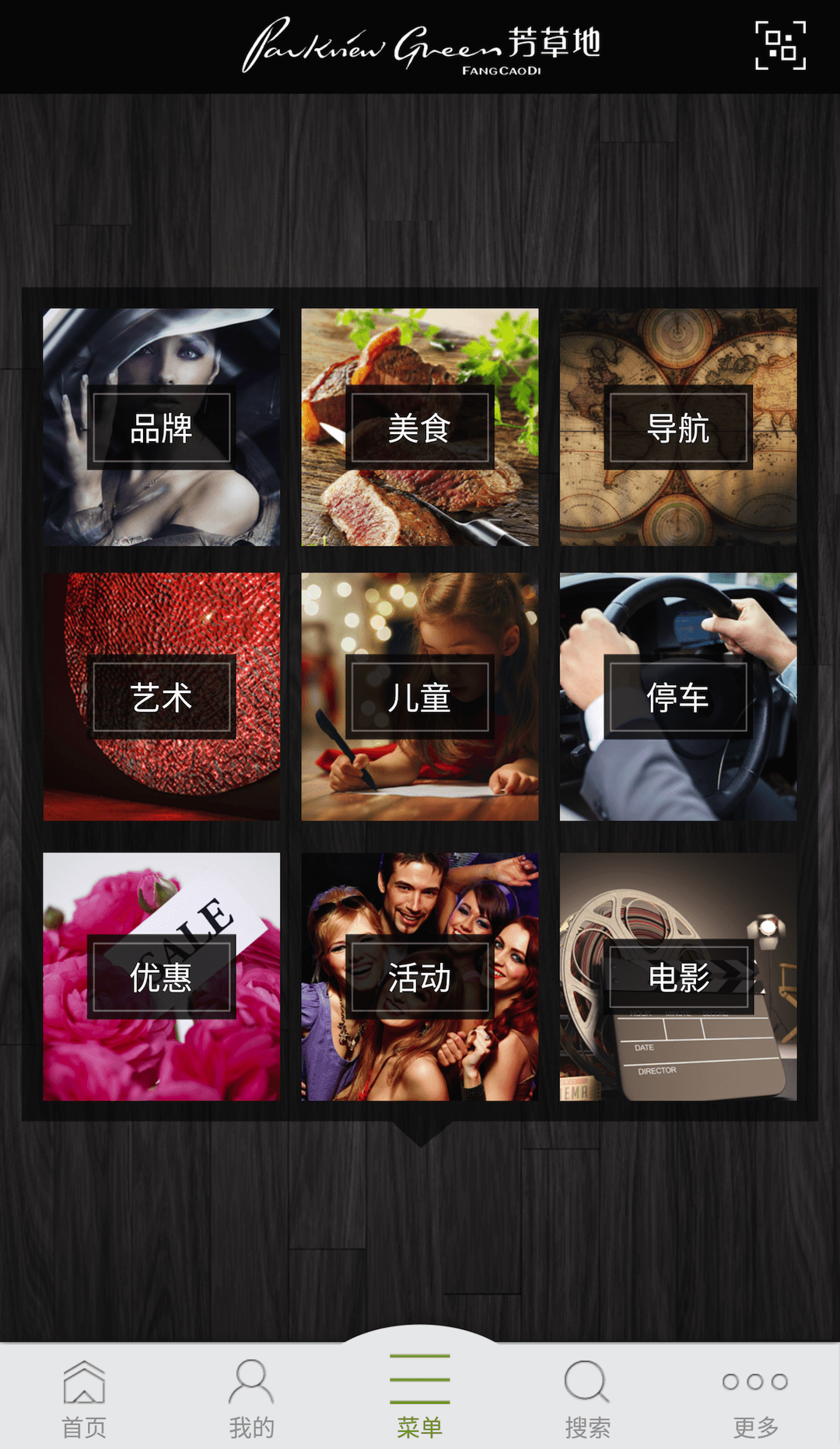This screenshot has height=1449, width=840.
Task: Open the 儿童 children tile
Action: (x=419, y=697)
